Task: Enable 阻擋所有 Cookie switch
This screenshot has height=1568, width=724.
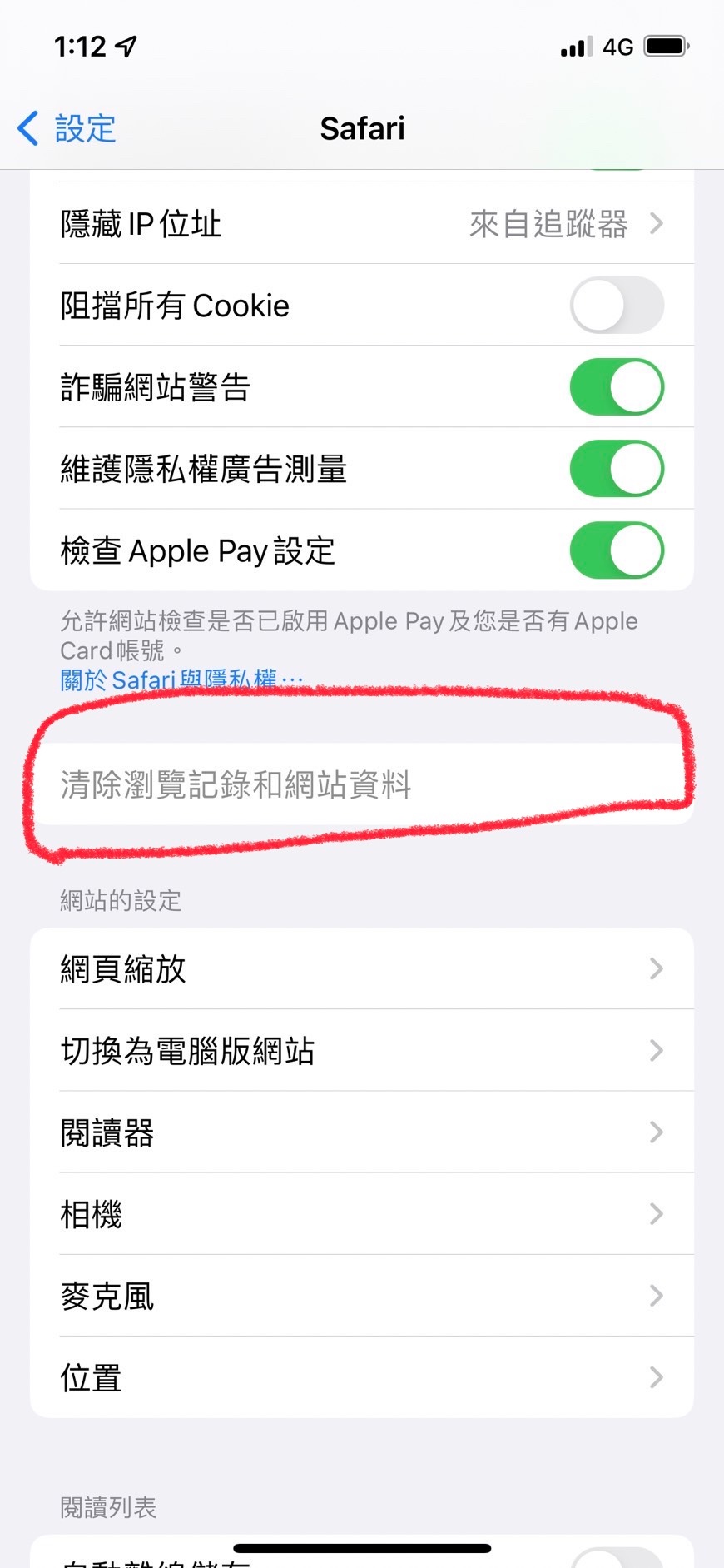Action: 616,306
